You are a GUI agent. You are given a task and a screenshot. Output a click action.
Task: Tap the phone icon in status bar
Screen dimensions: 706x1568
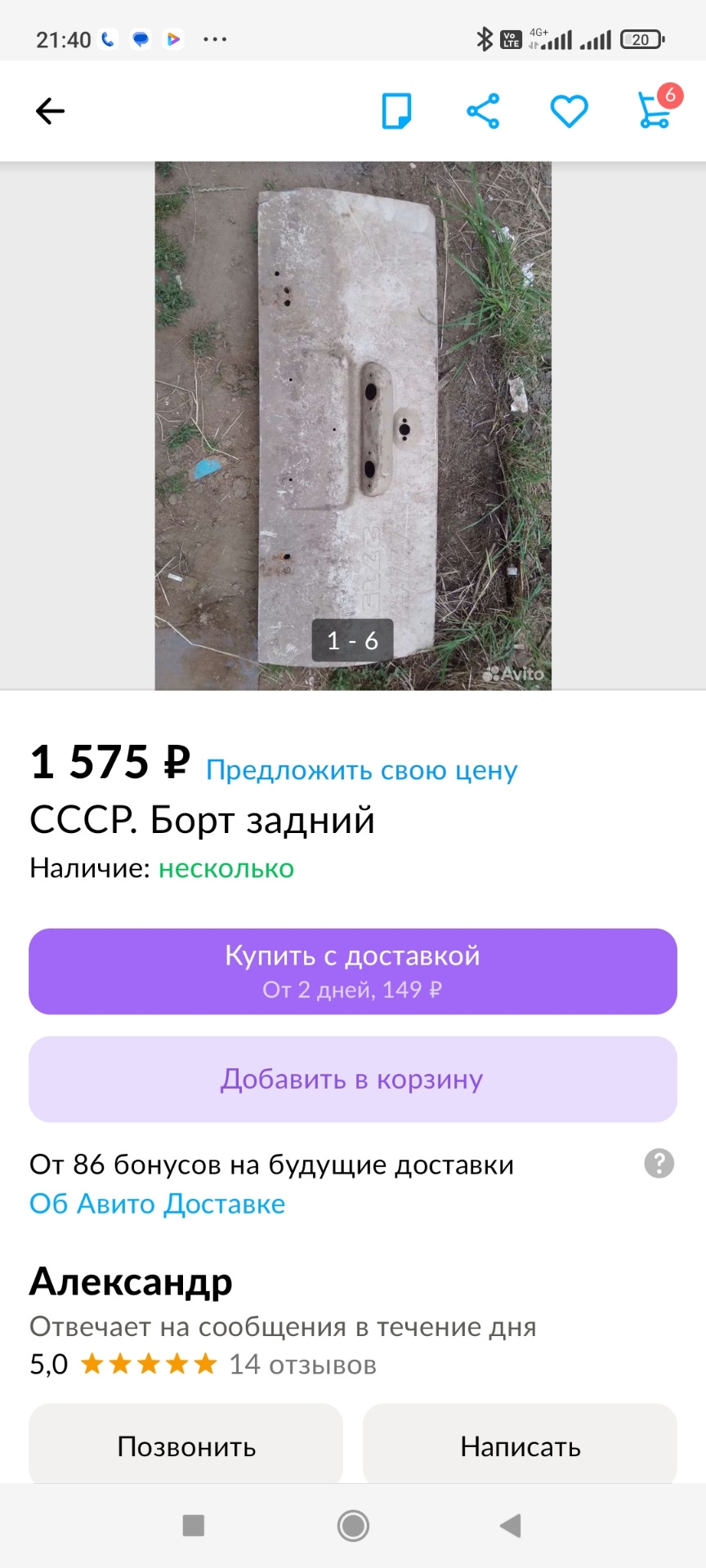pyautogui.click(x=107, y=38)
